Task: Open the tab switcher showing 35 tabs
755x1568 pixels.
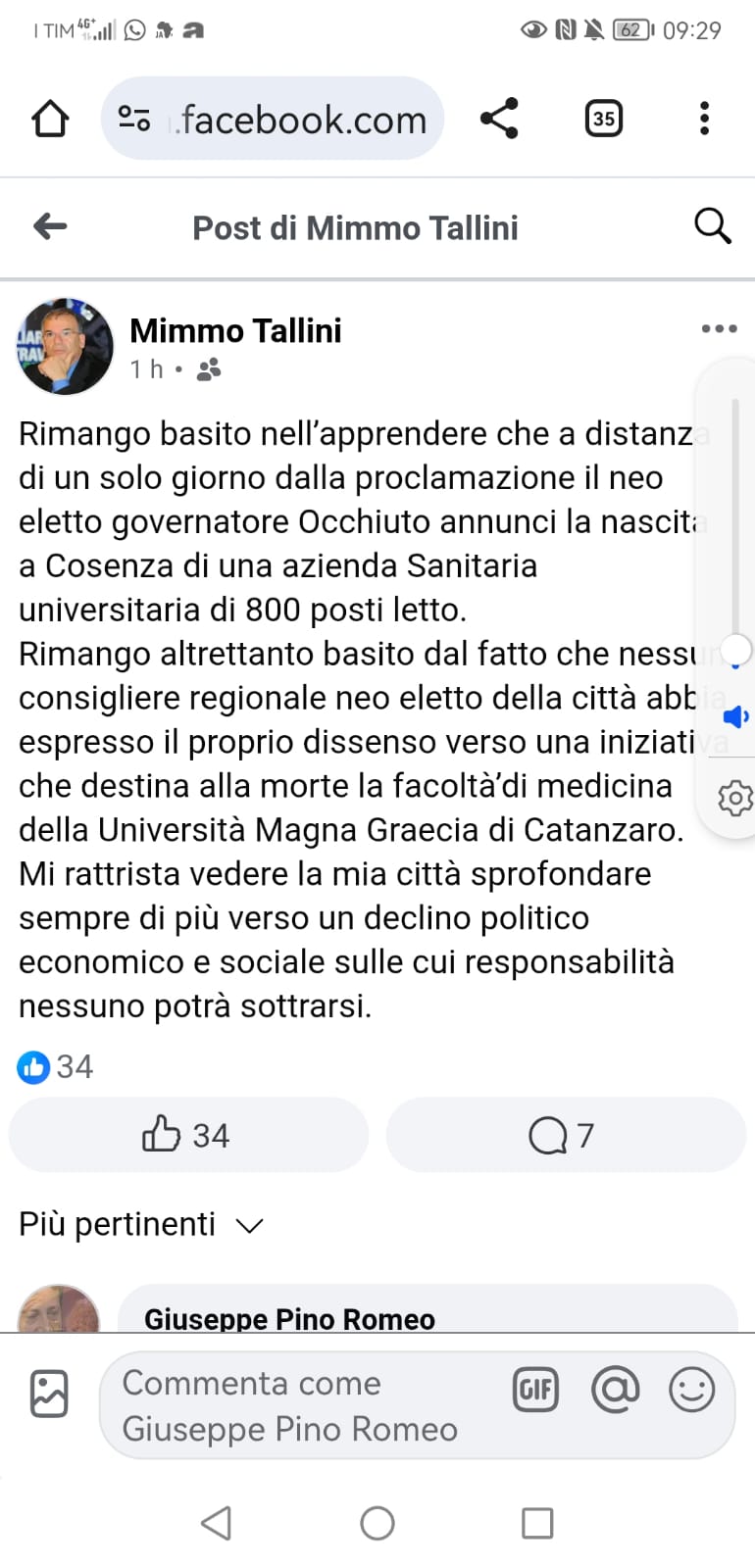Action: [x=603, y=120]
